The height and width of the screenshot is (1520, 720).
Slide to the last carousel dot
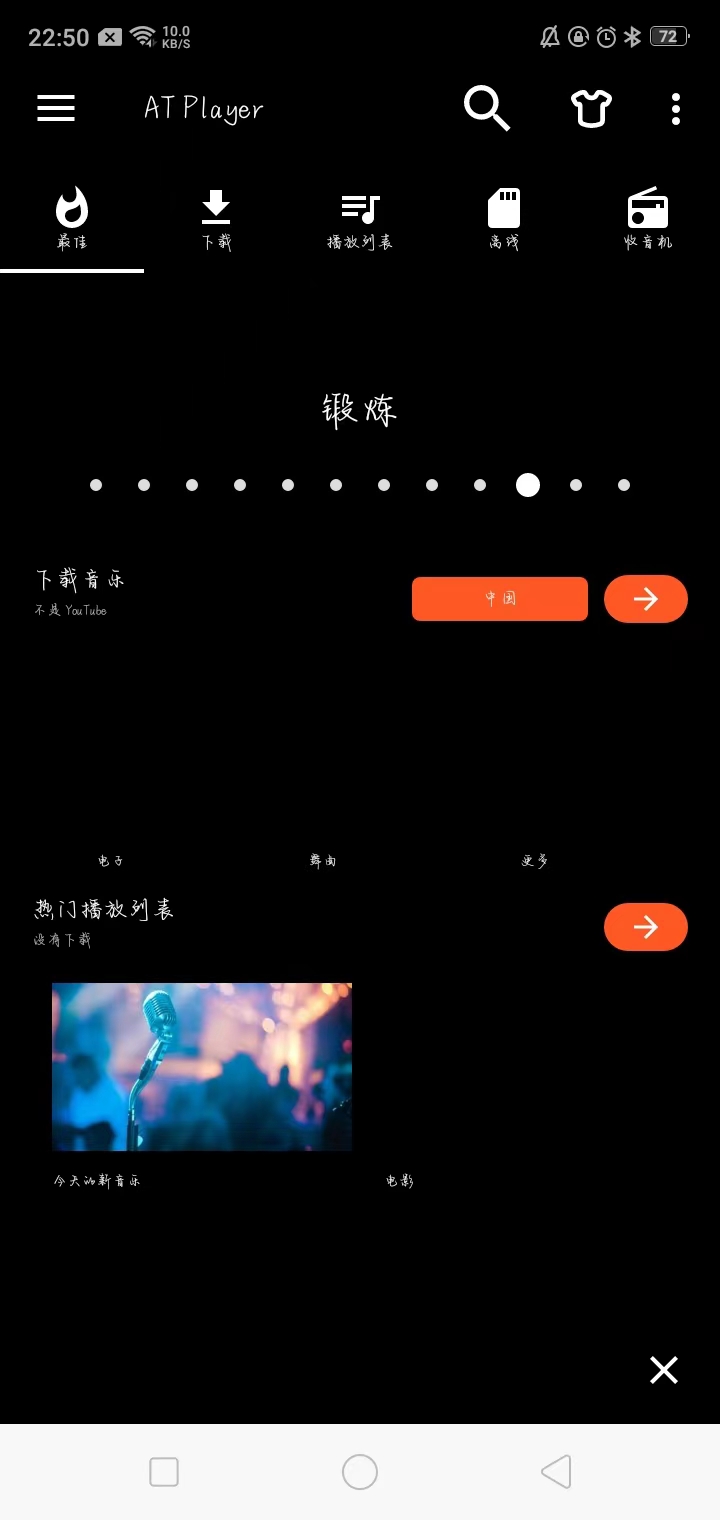pyautogui.click(x=624, y=485)
